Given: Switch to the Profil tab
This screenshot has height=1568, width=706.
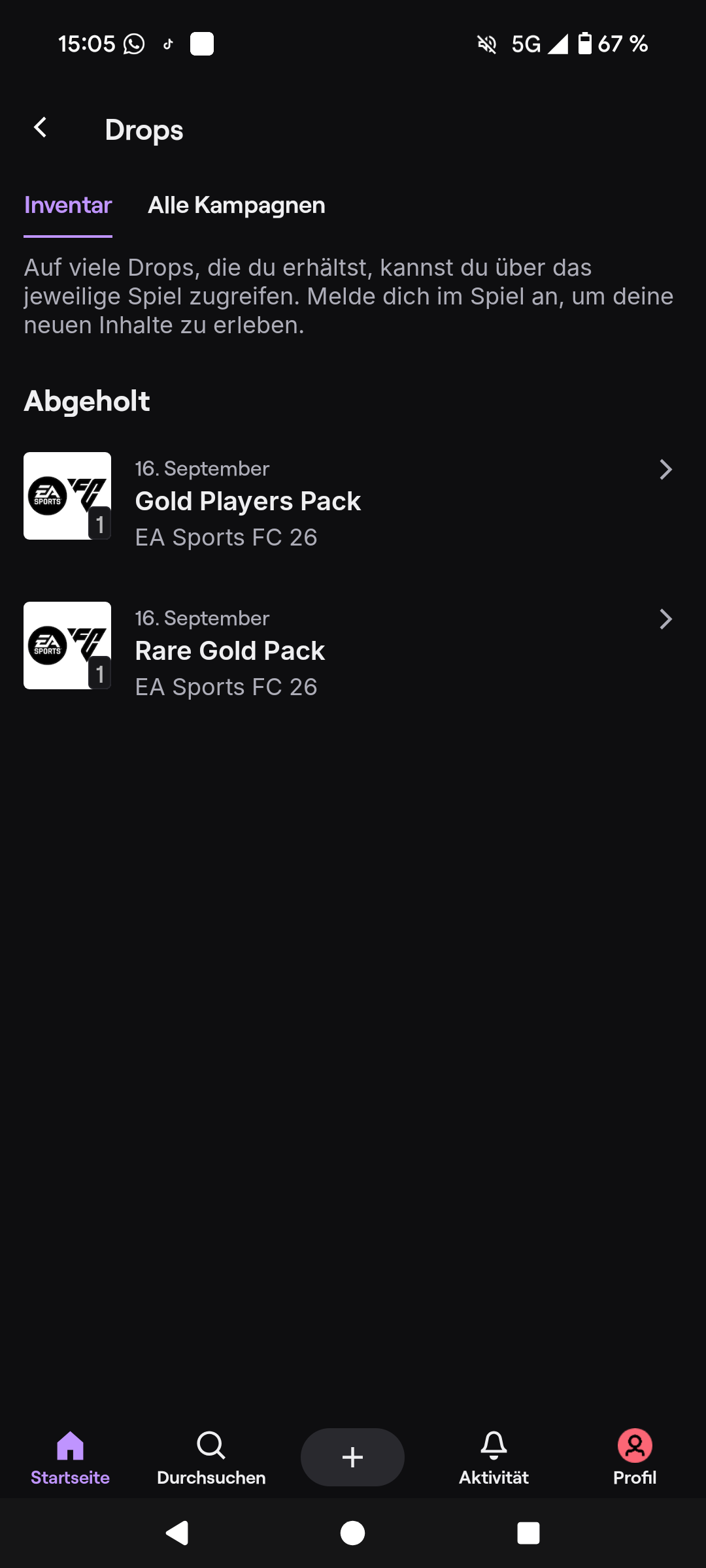Looking at the screenshot, I should [634, 1457].
